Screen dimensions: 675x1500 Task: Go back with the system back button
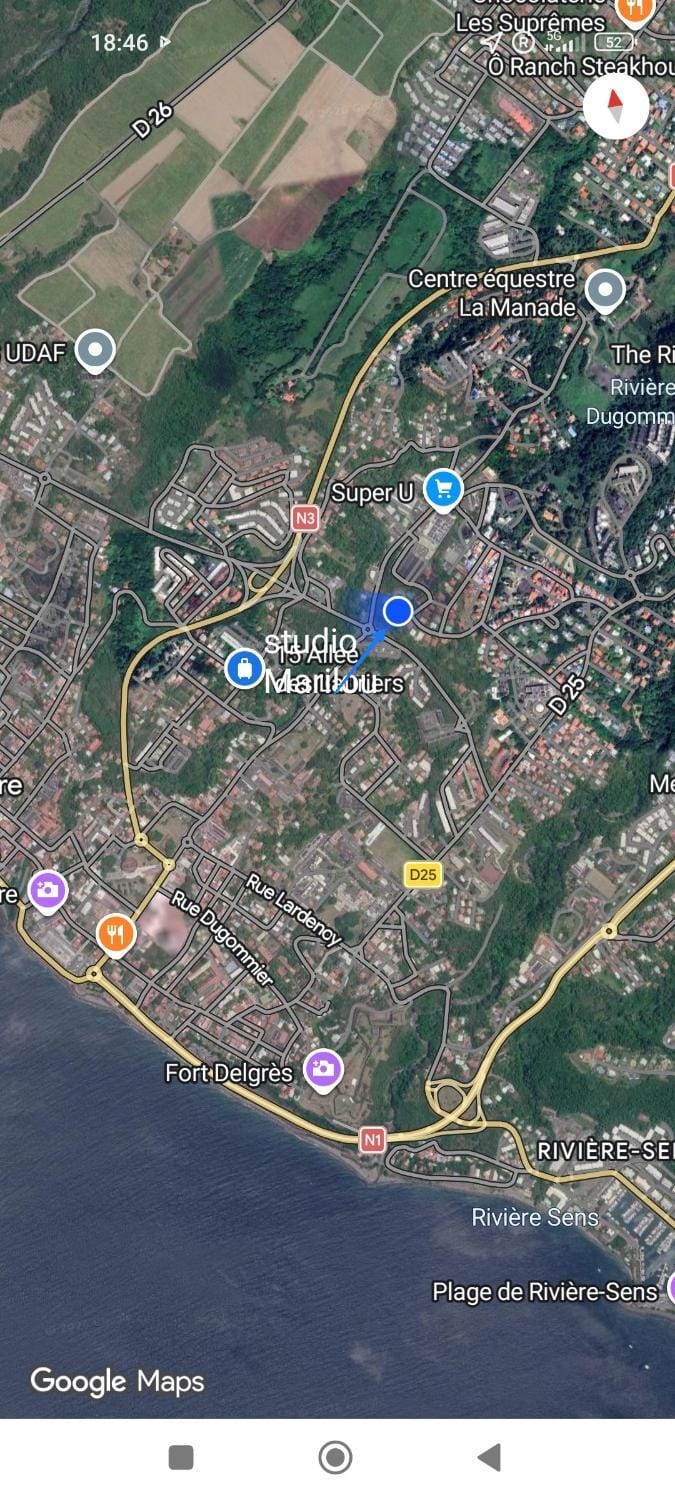(488, 1457)
